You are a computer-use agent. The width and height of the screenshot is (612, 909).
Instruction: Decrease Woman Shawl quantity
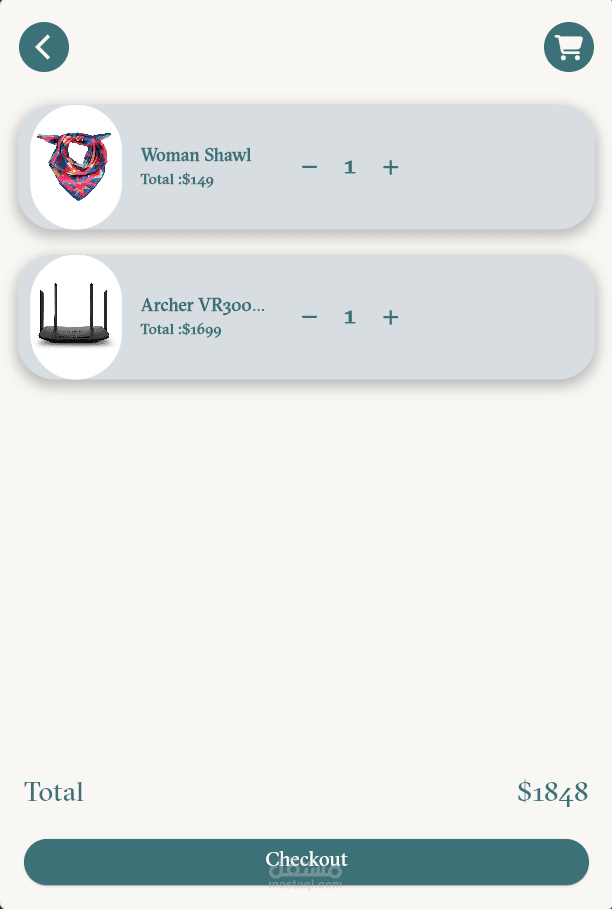coord(309,167)
